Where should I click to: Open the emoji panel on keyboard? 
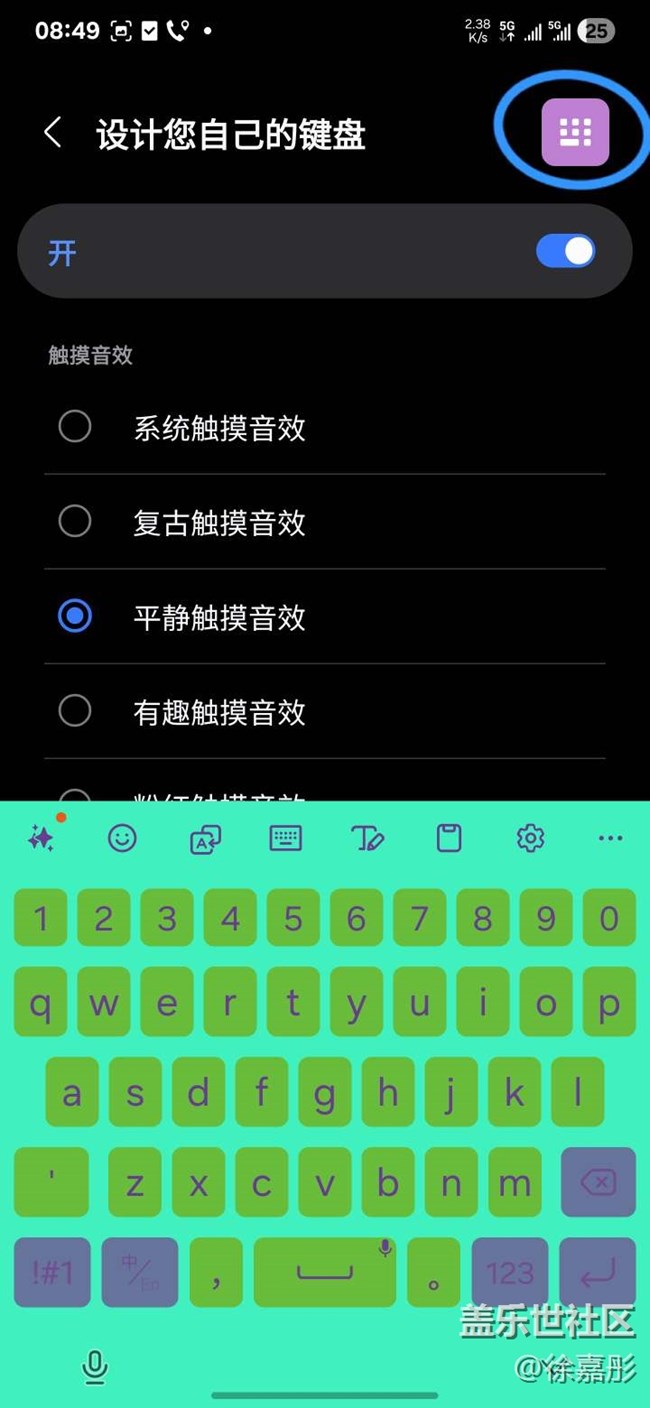point(122,838)
